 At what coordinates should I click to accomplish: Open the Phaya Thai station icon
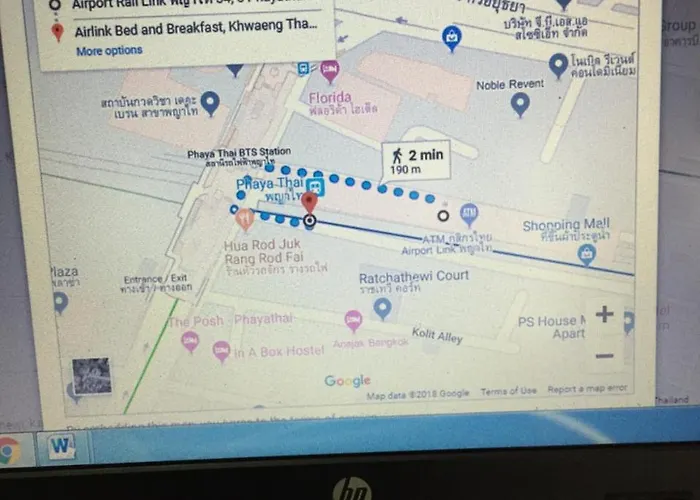click(x=316, y=186)
